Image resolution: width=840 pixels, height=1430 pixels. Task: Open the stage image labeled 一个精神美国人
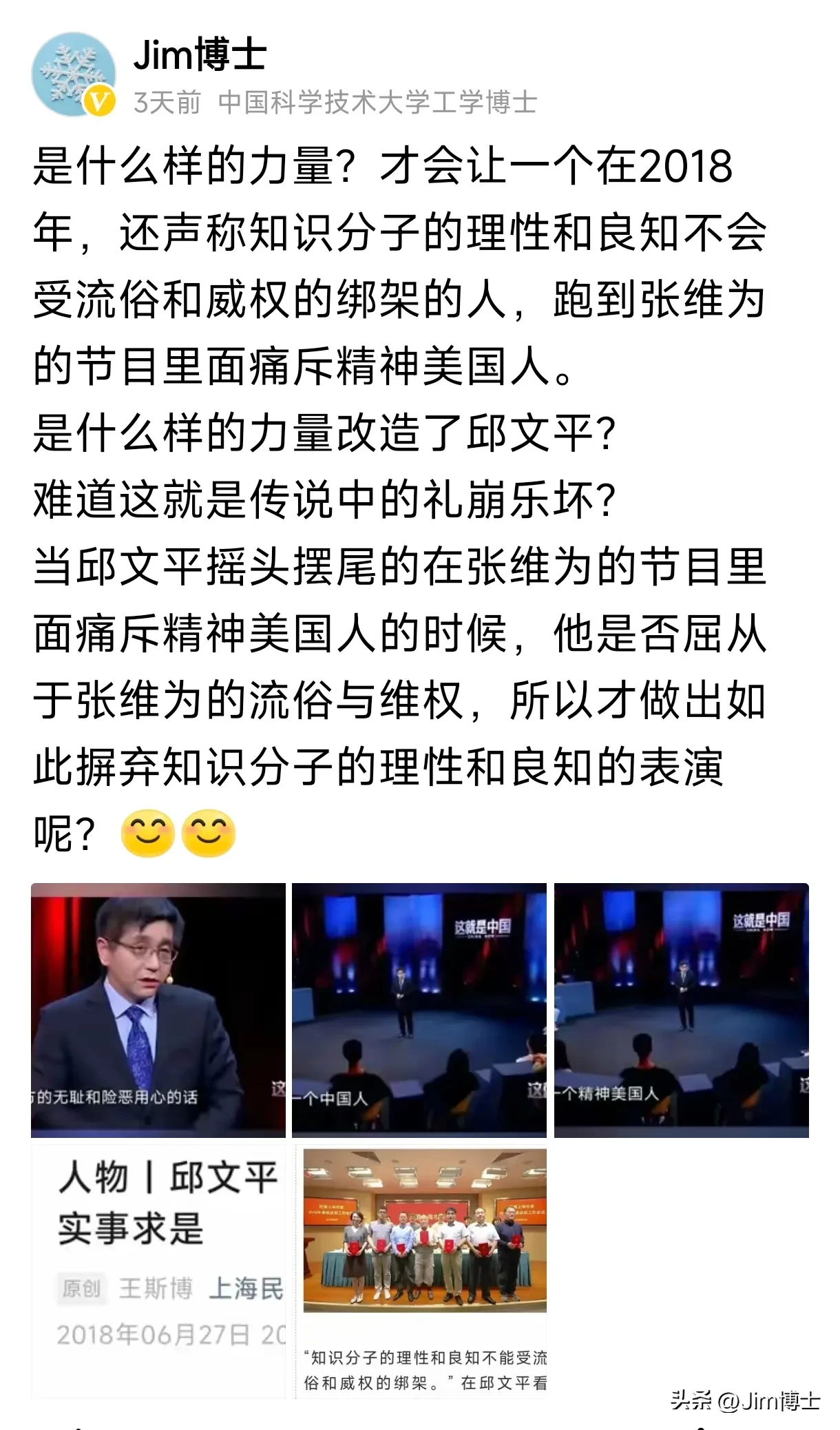tap(682, 1002)
